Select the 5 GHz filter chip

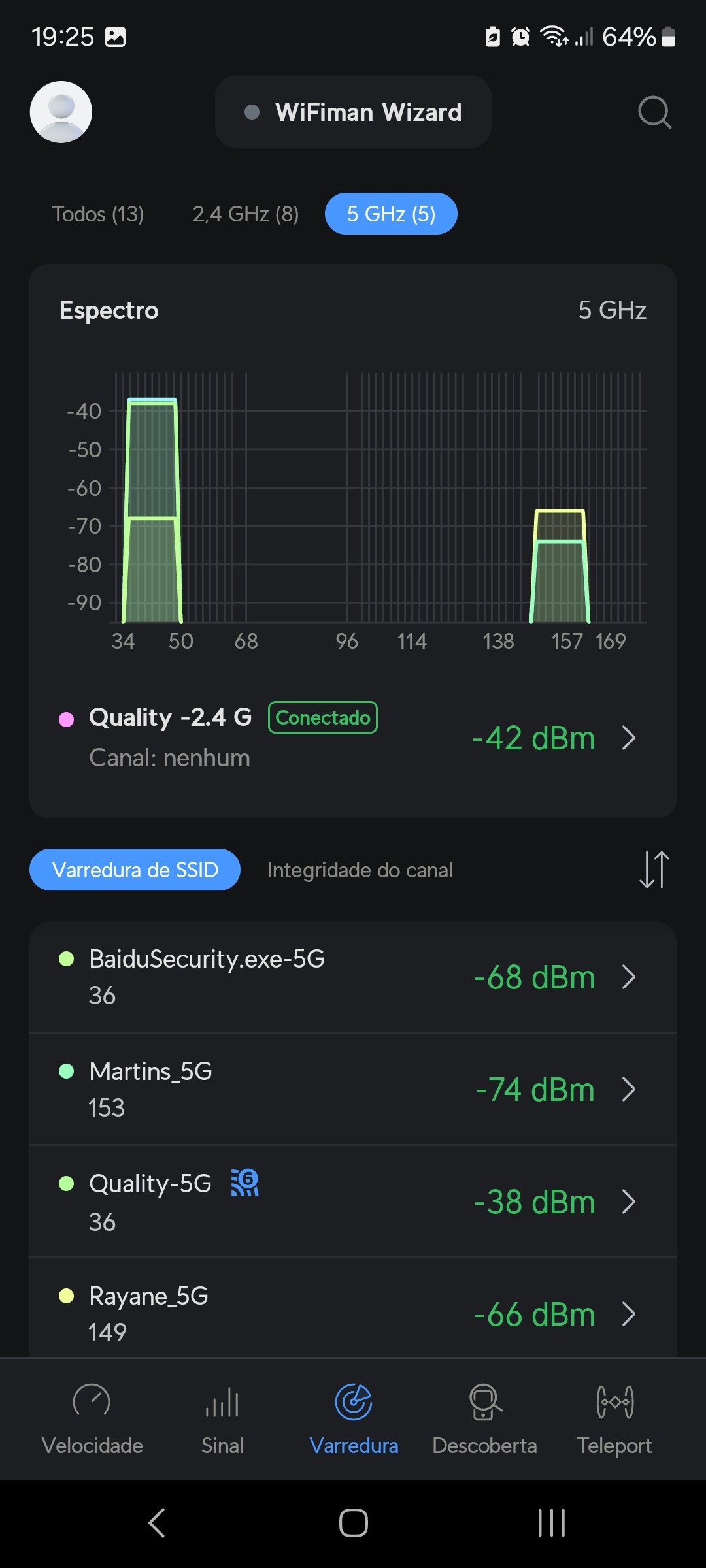click(x=391, y=214)
